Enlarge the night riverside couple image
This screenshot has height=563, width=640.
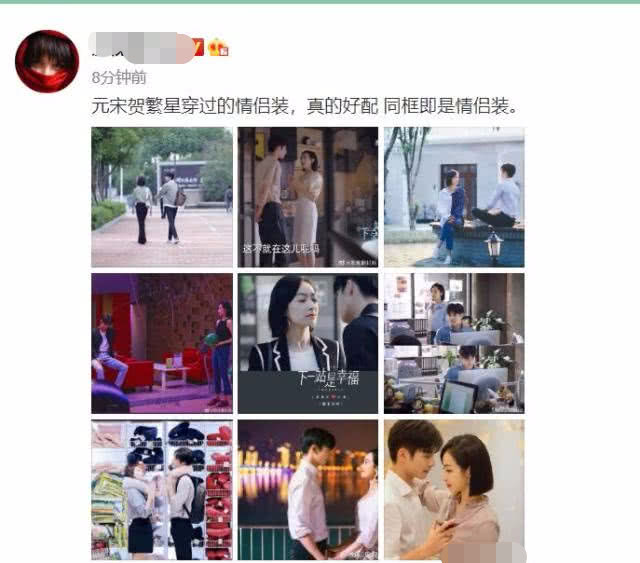coord(308,490)
